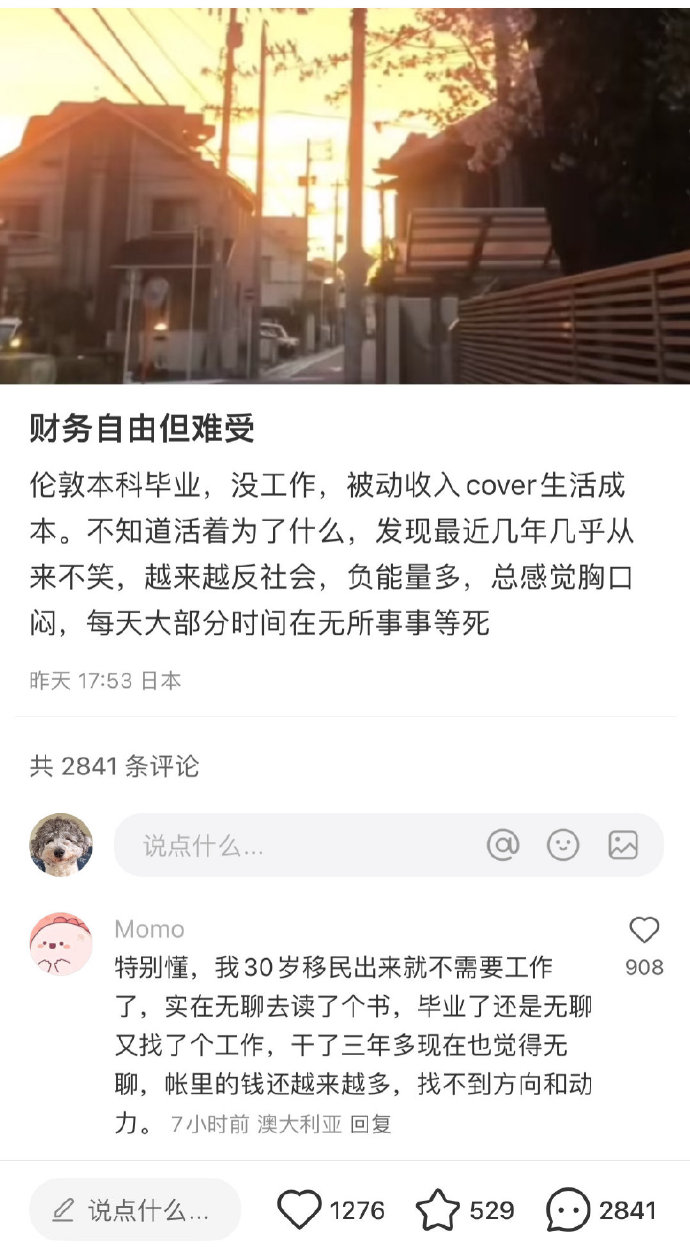Like Momo's comment

pos(644,931)
